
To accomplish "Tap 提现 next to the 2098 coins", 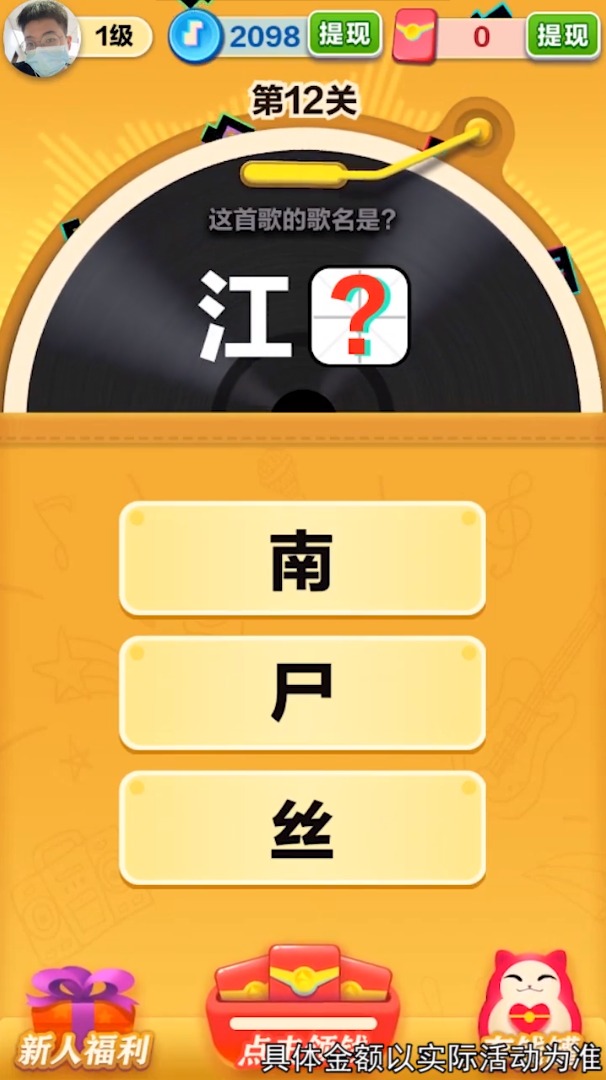I will tap(344, 35).
